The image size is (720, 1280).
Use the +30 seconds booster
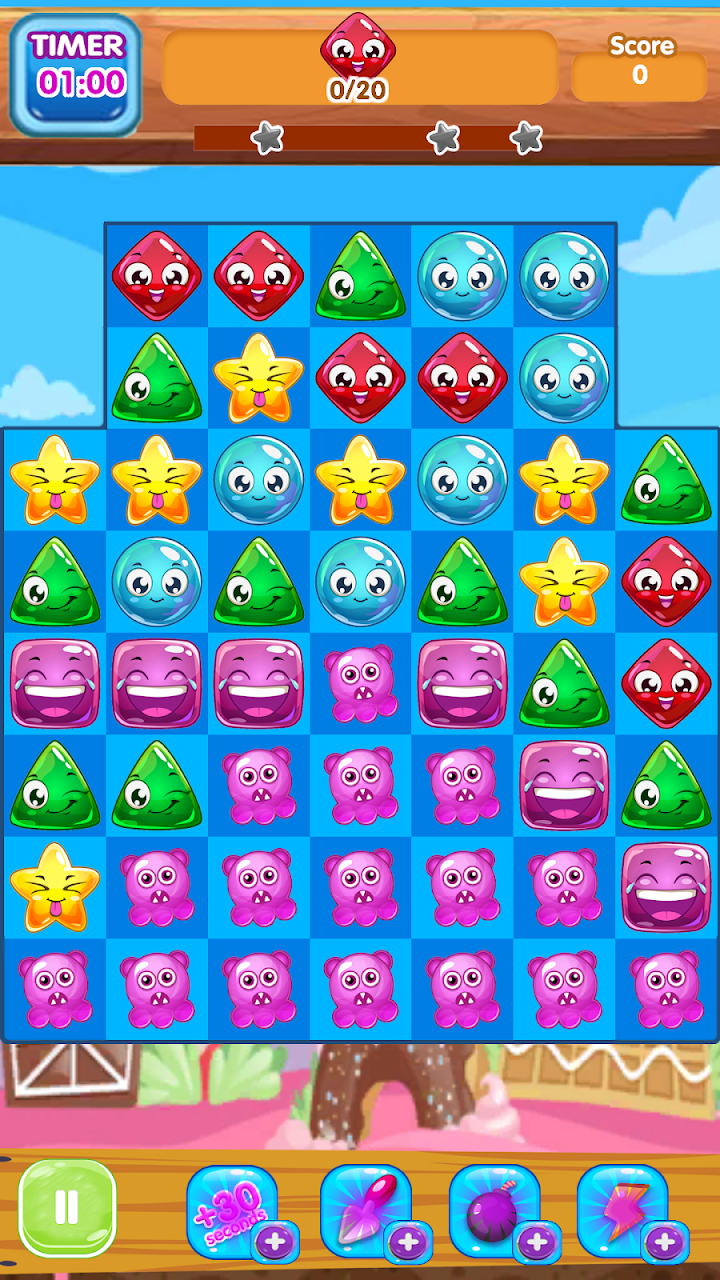coord(232,1208)
